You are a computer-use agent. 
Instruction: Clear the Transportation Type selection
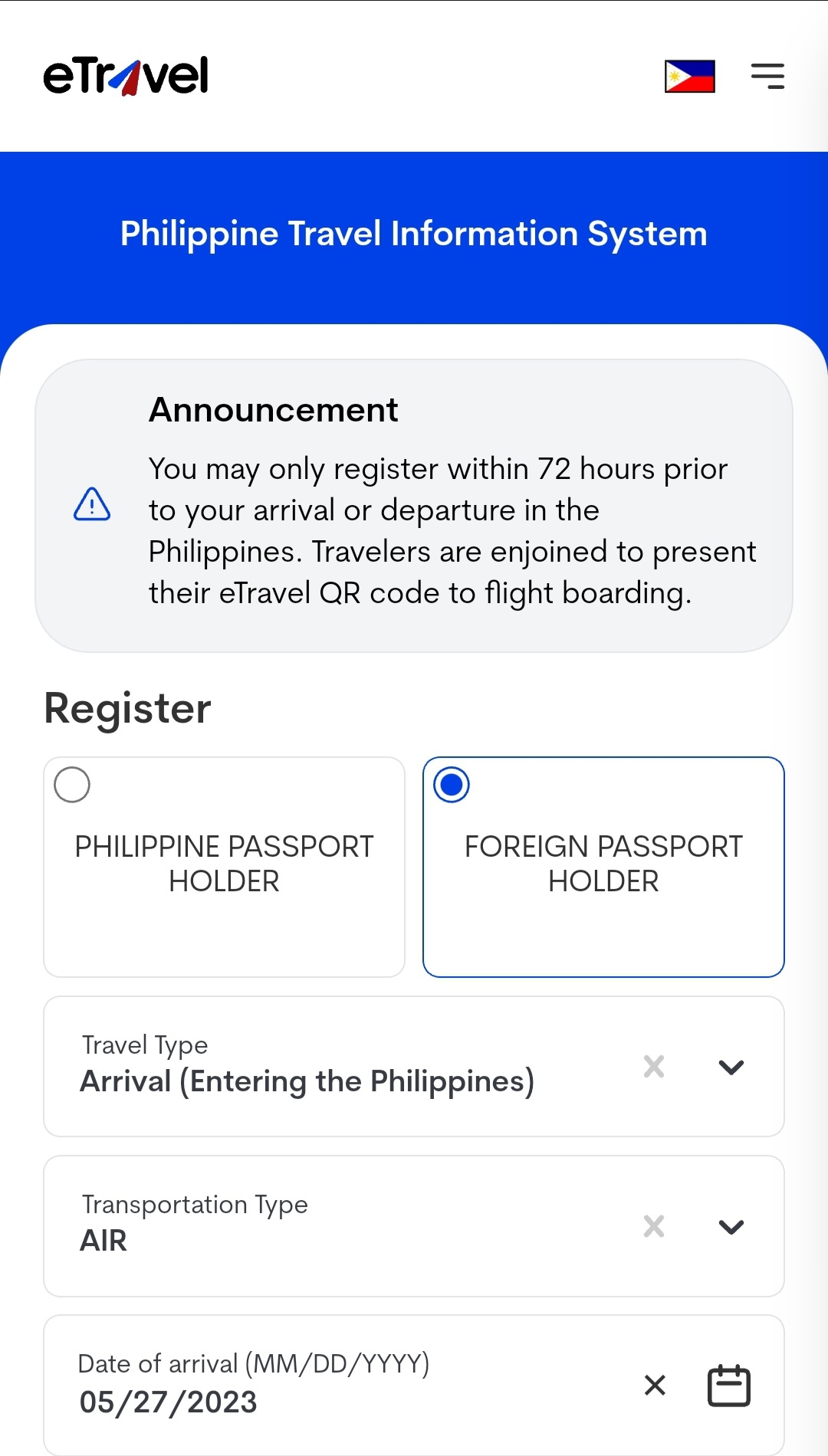pos(654,1227)
